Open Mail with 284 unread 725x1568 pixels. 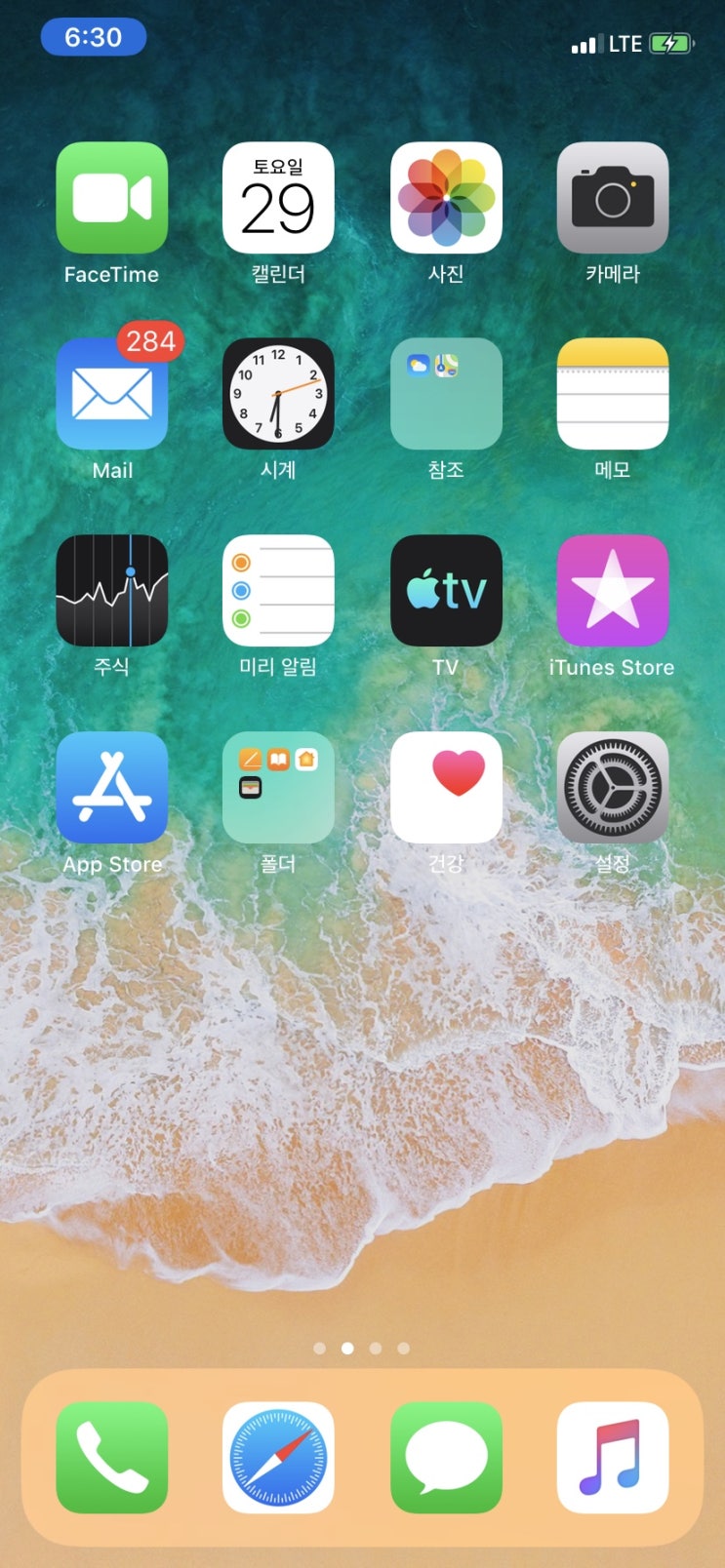click(x=112, y=394)
